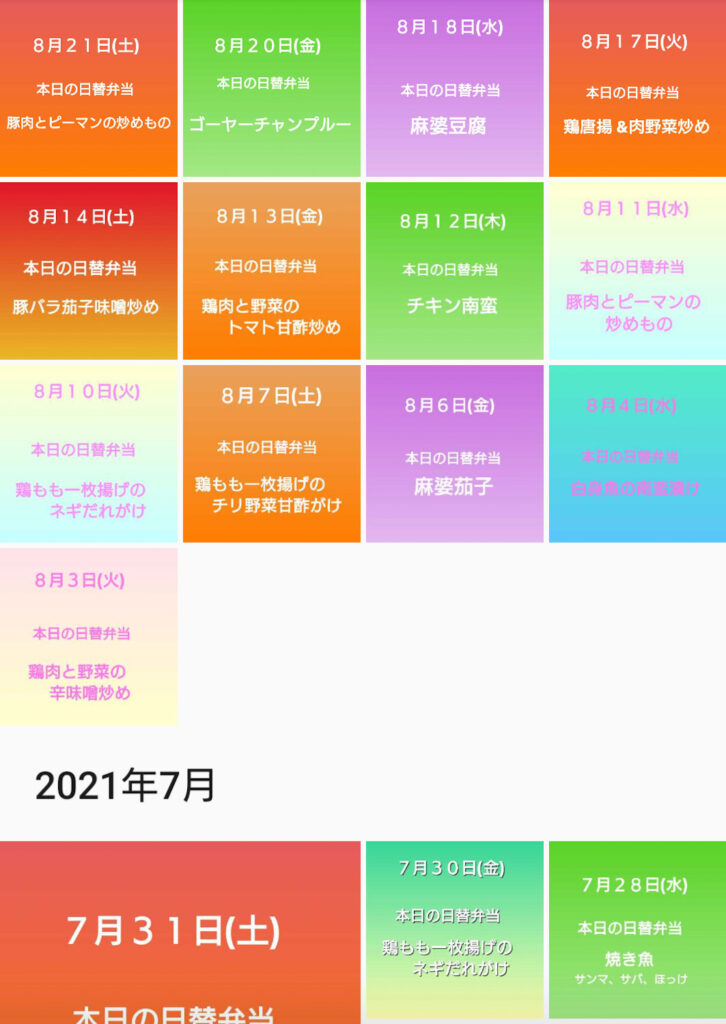Viewport: 726px width, 1024px height.
Task: Select the 8月17日(火) 鶏唐揚 tile
Action: pyautogui.click(x=637, y=88)
